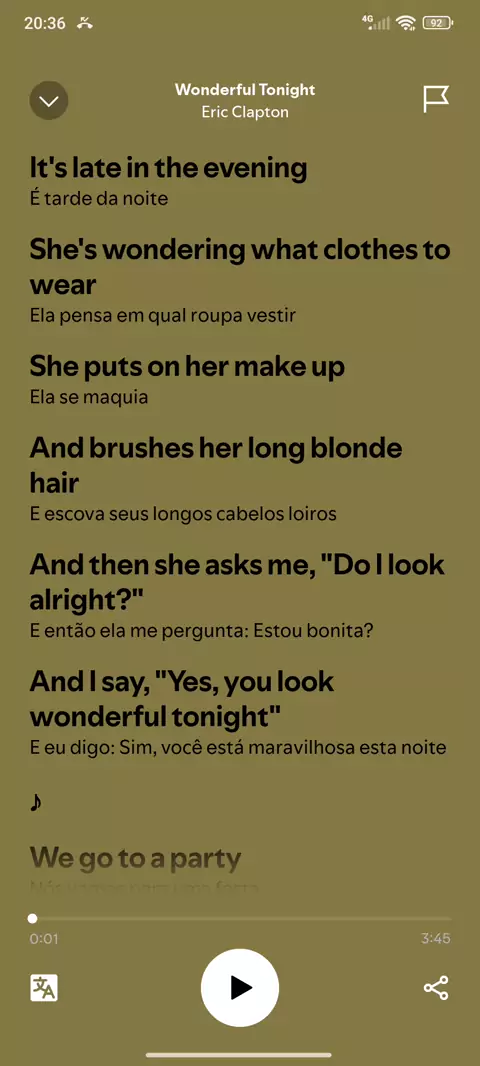The height and width of the screenshot is (1066, 480).
Task: Report lyrics using the flag icon
Action: 436,99
